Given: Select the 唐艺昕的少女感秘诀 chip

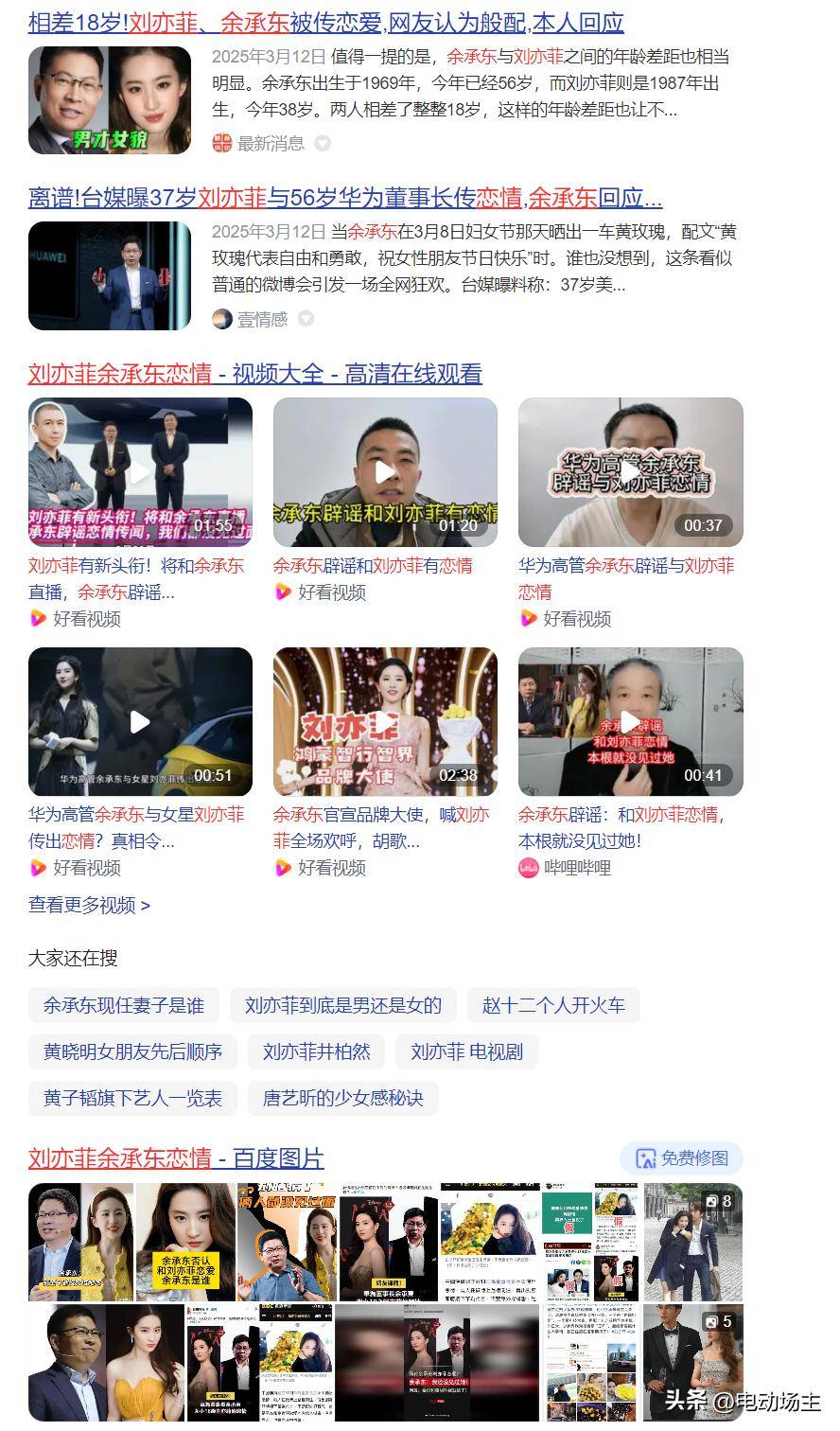Looking at the screenshot, I should click(x=342, y=1098).
